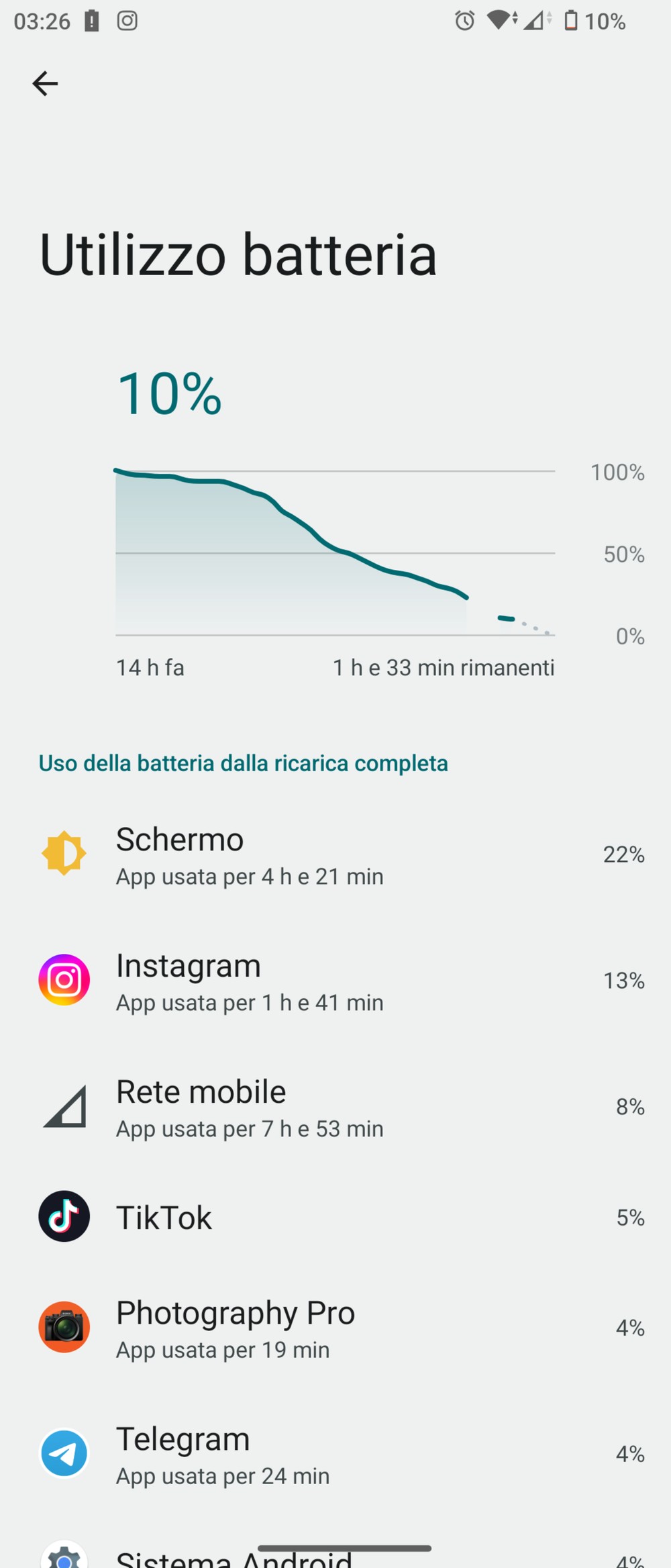Open Telegram battery usage details
The image size is (671, 1568).
click(x=335, y=1454)
